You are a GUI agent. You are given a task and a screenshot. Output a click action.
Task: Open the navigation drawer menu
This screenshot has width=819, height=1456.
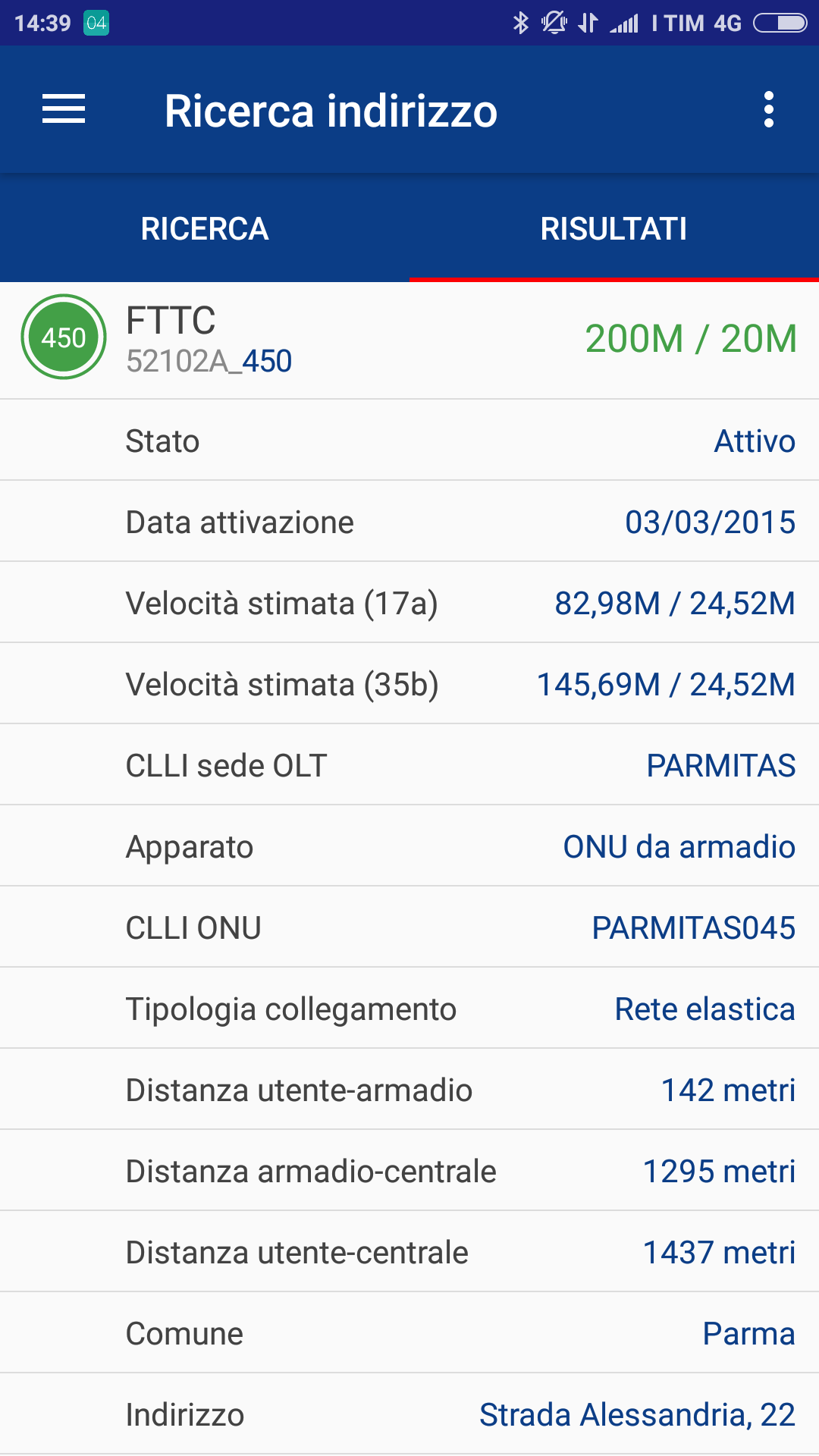point(62,110)
